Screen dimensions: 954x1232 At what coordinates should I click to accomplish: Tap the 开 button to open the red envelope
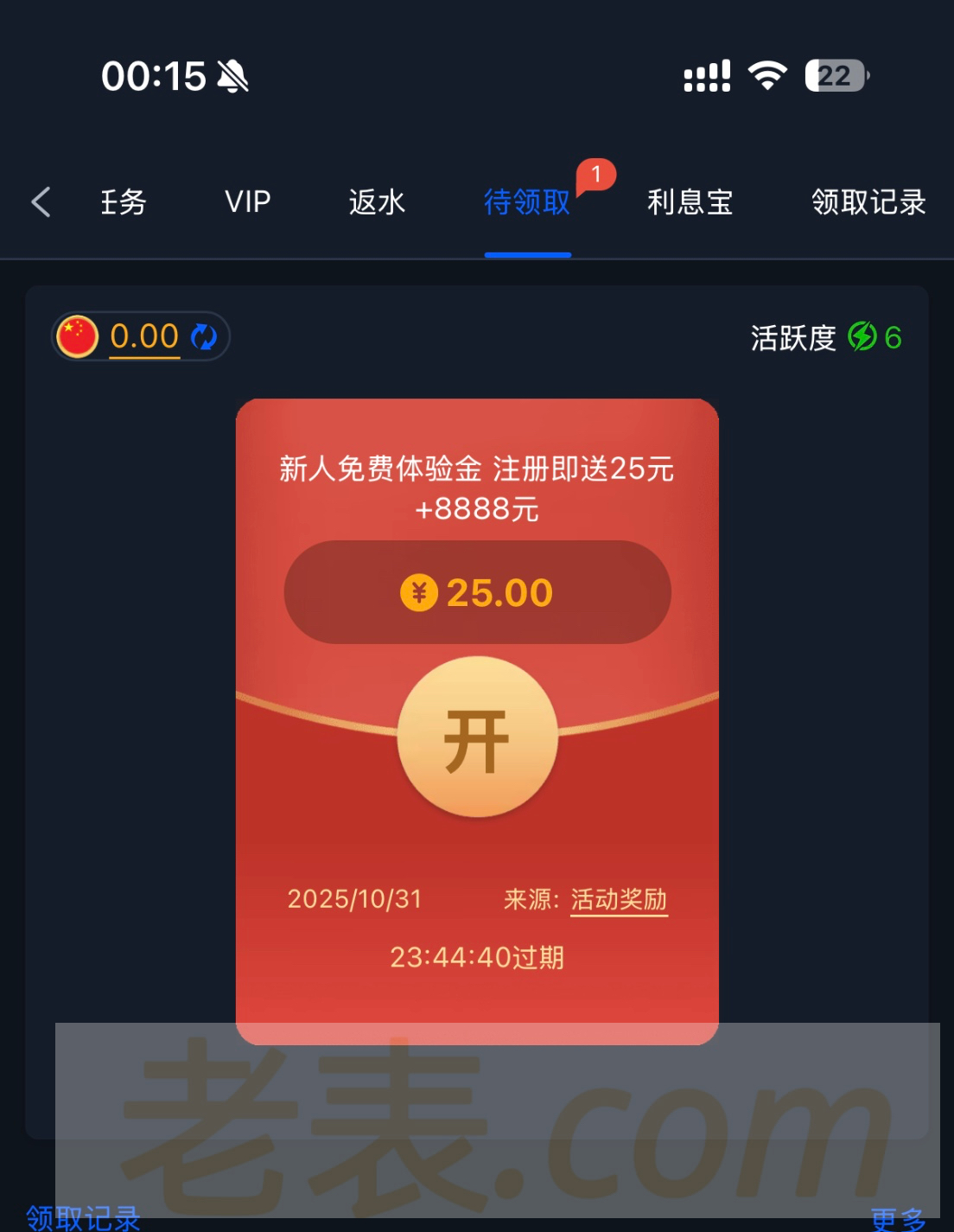(477, 737)
